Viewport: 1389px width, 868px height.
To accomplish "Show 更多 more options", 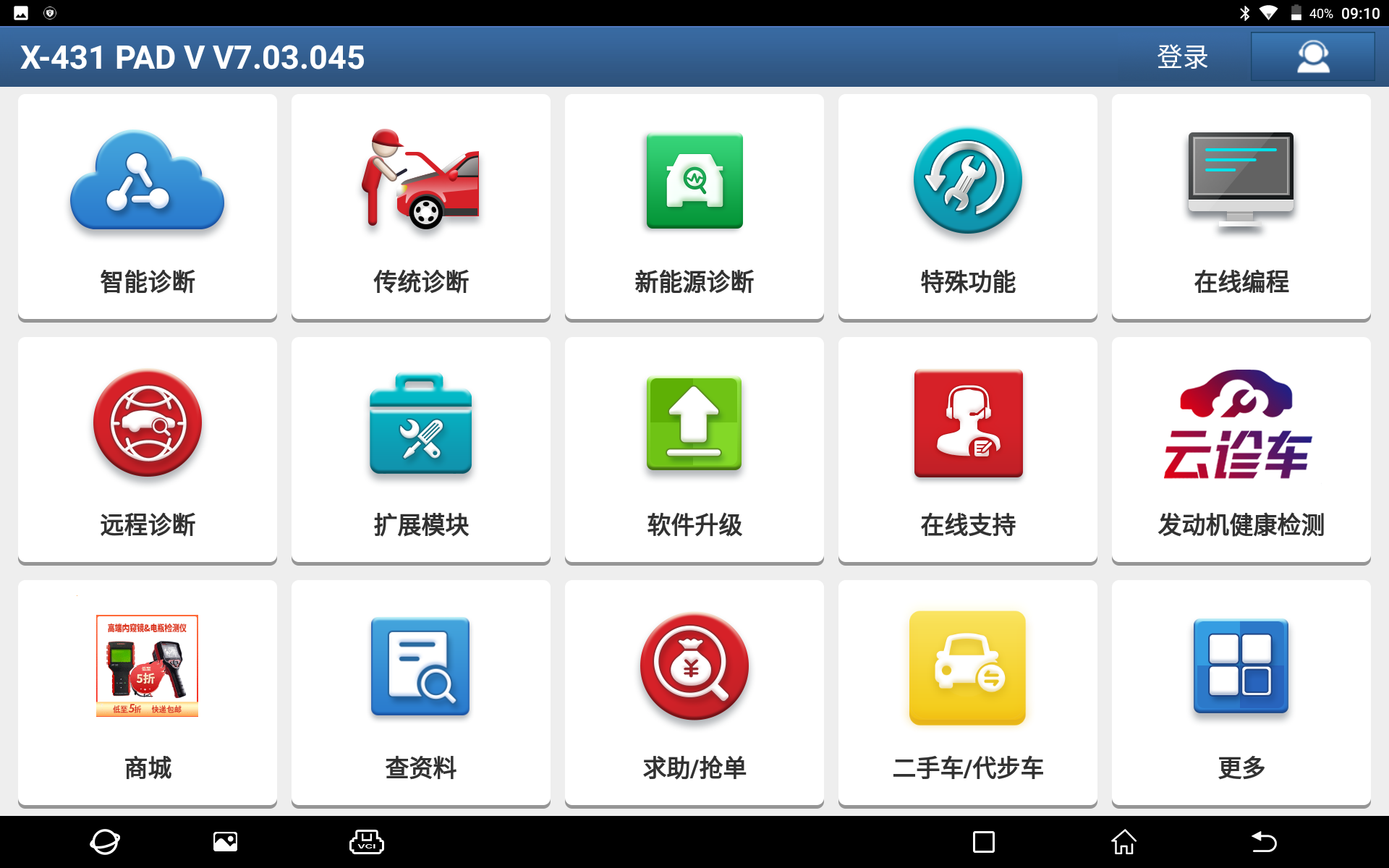I will (x=1241, y=693).
